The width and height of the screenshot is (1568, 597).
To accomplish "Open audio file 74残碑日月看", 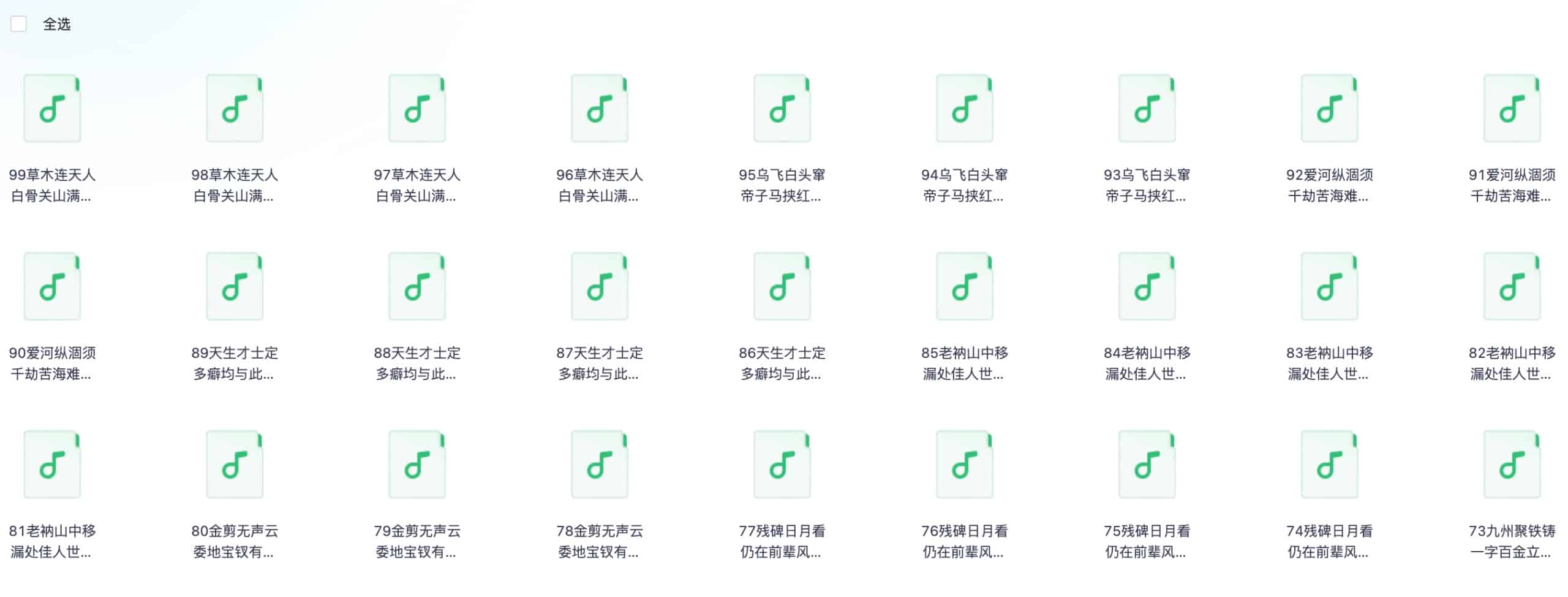I will pos(1330,465).
